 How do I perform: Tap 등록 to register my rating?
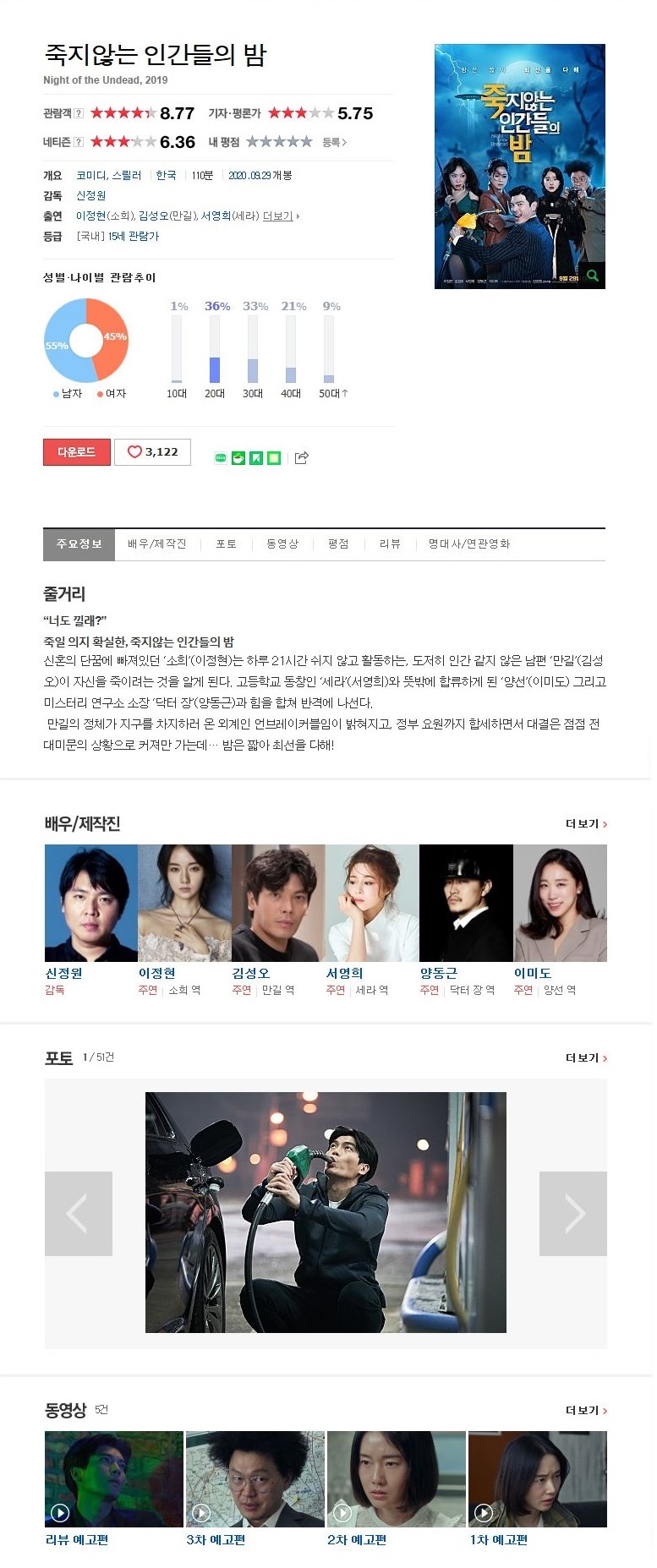(334, 142)
